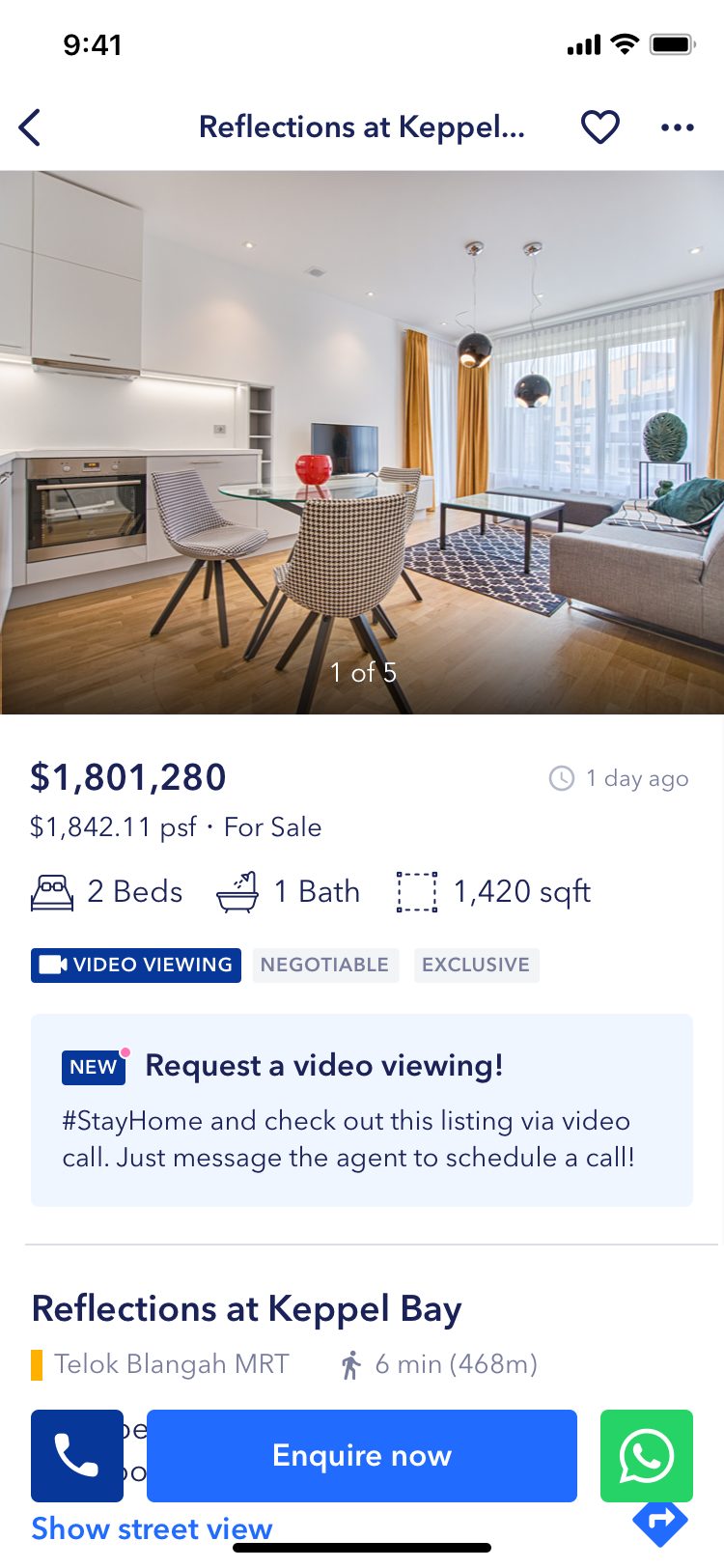Open the Request a video viewing banner

coord(362,1109)
